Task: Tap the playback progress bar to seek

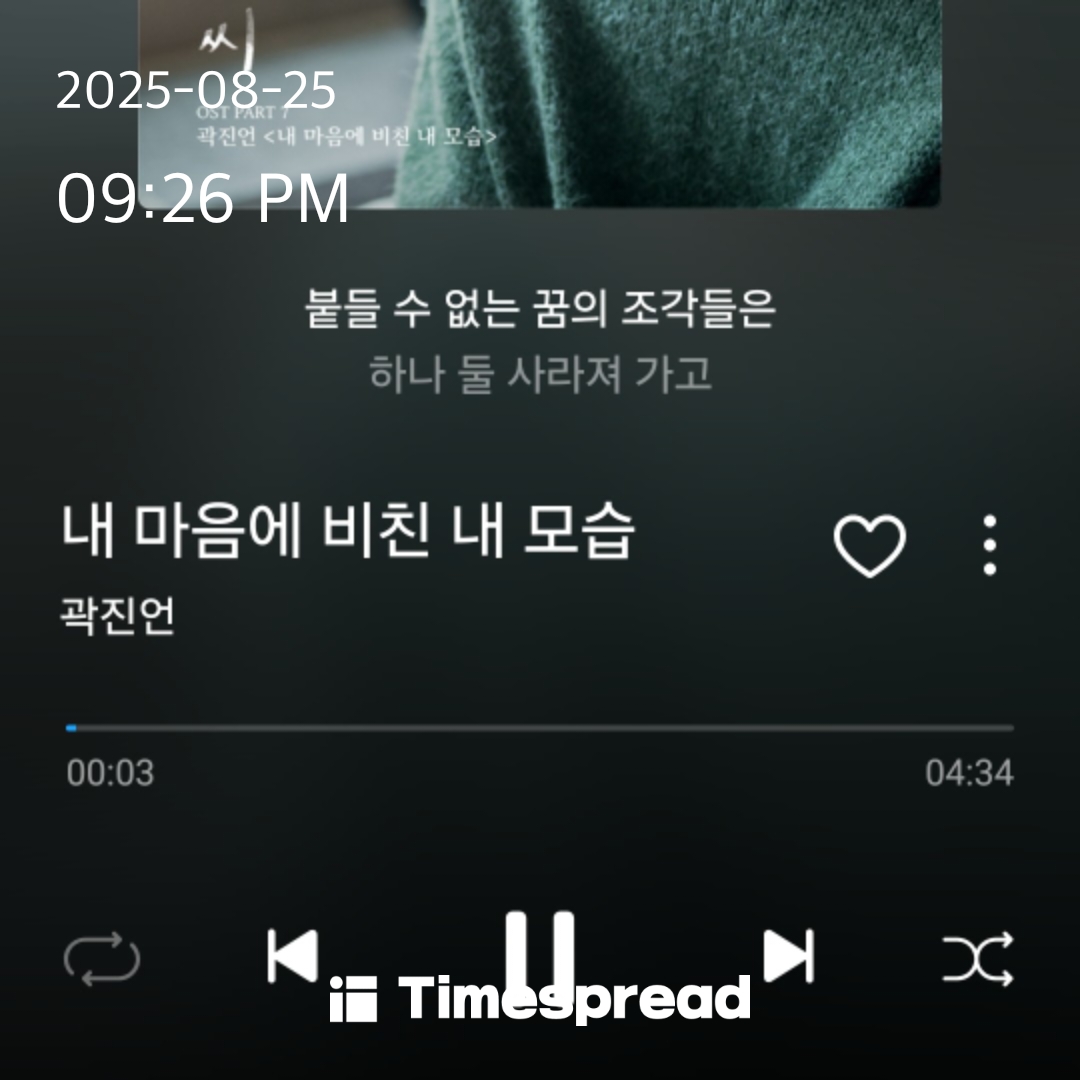Action: (x=540, y=728)
